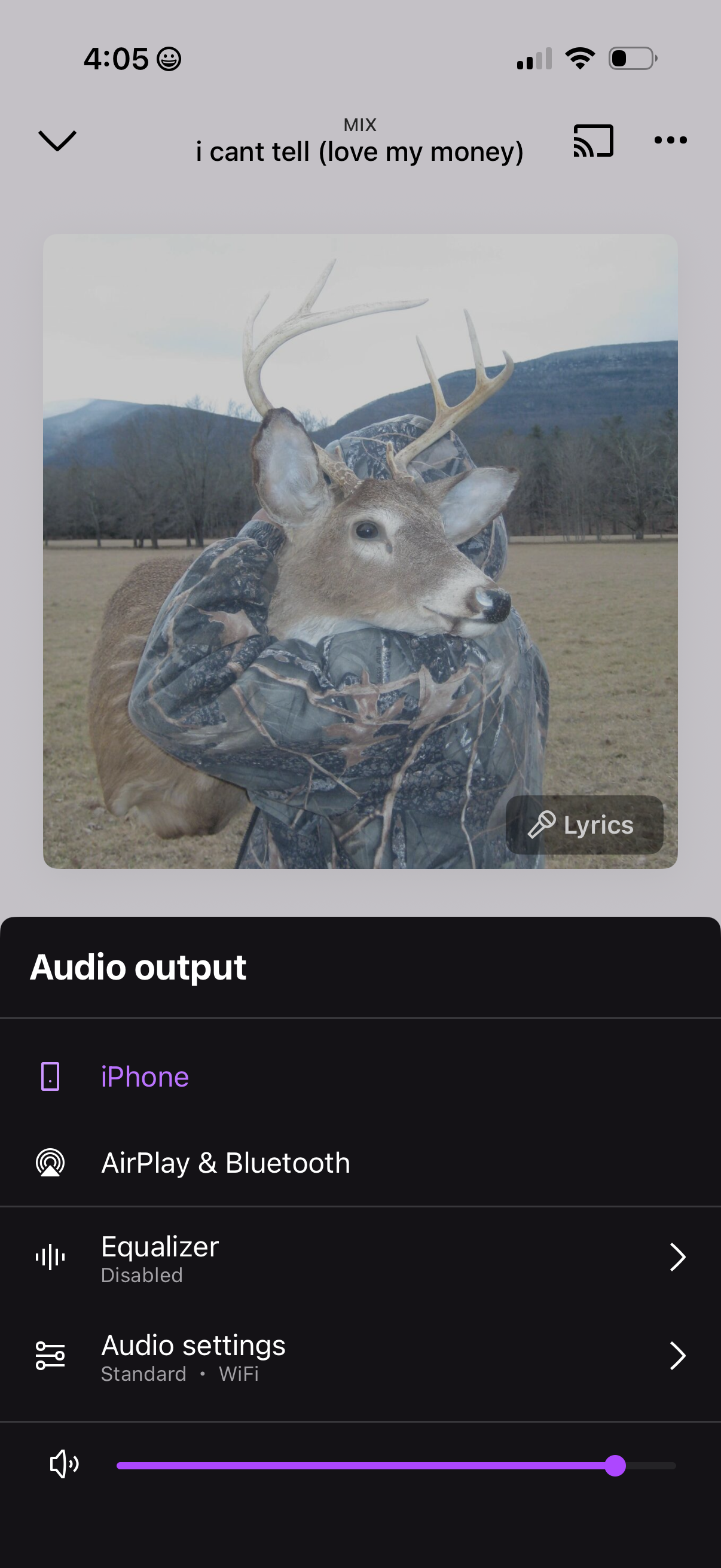
Task: Tap the deer album artwork
Action: pos(360,551)
